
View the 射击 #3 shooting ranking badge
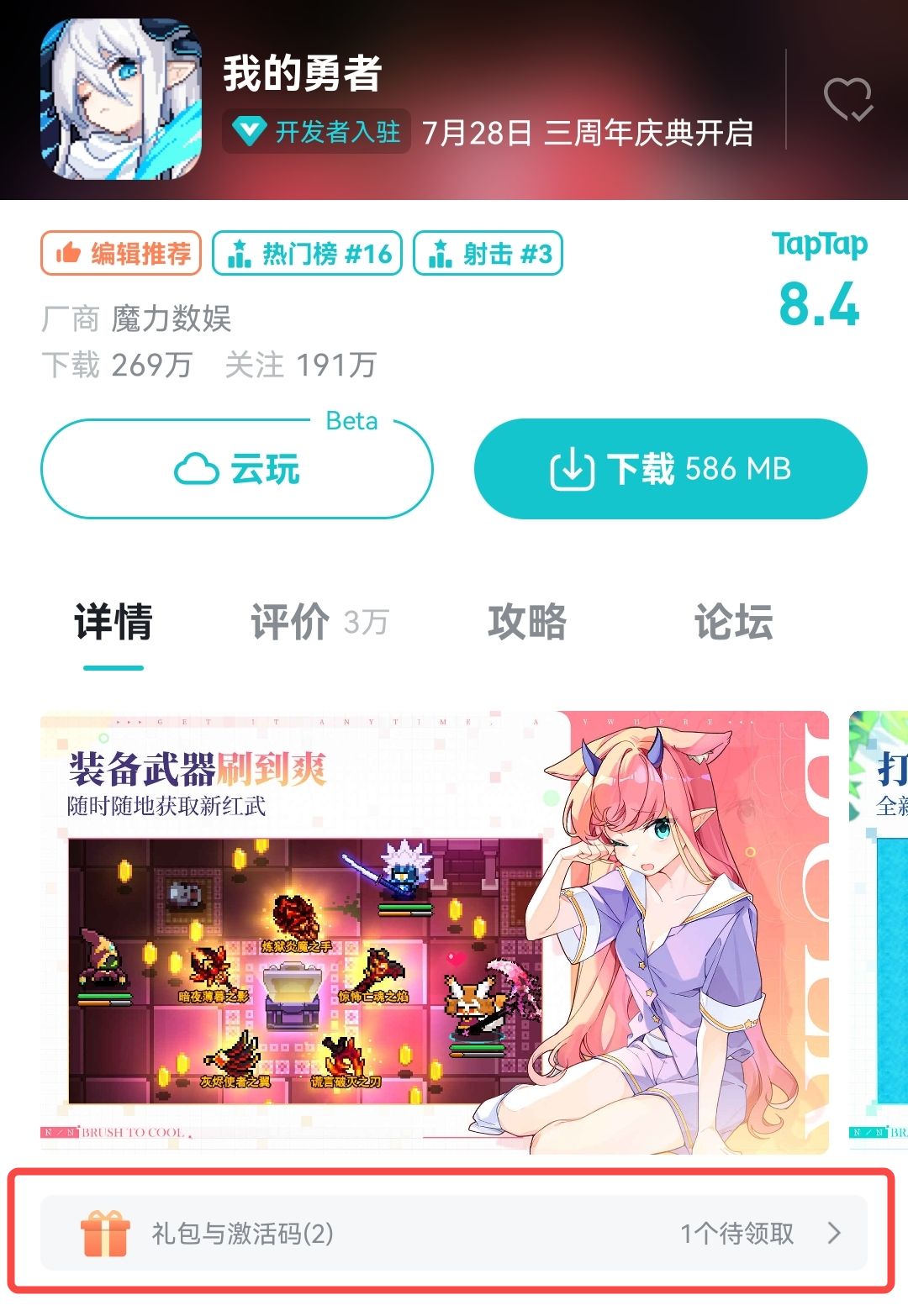pos(488,254)
